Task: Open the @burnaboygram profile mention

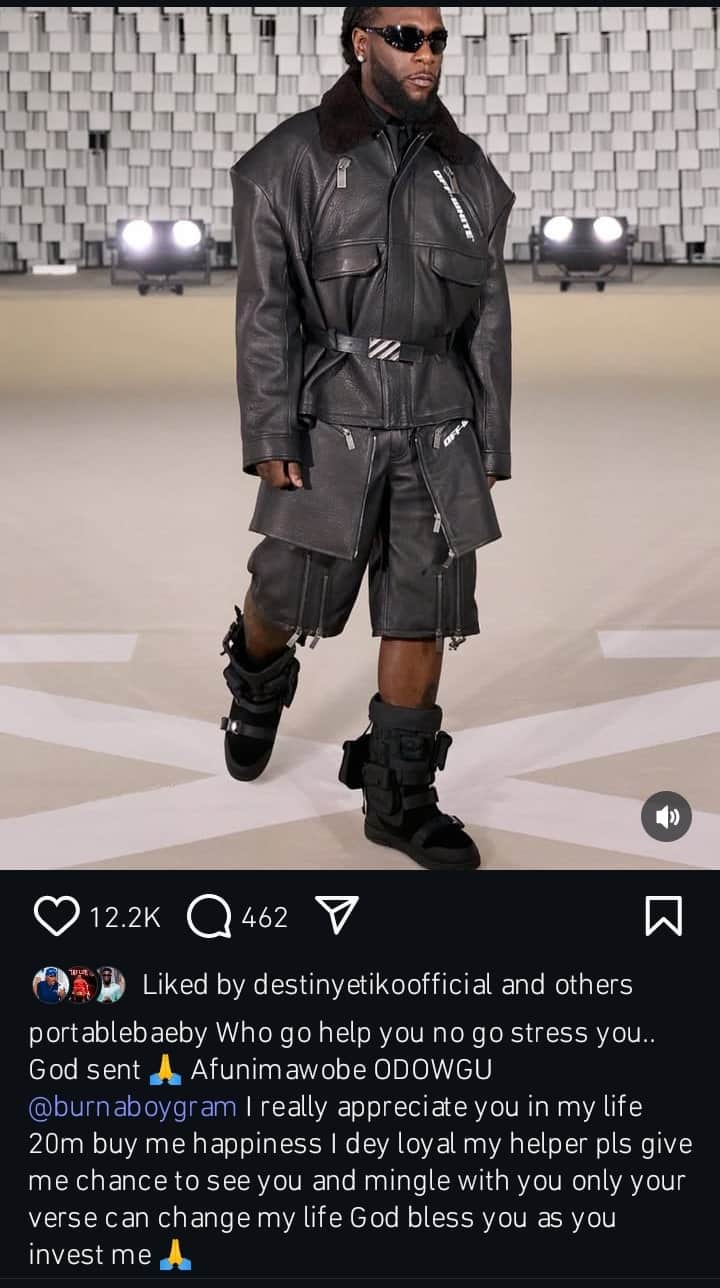Action: pyautogui.click(x=133, y=1106)
